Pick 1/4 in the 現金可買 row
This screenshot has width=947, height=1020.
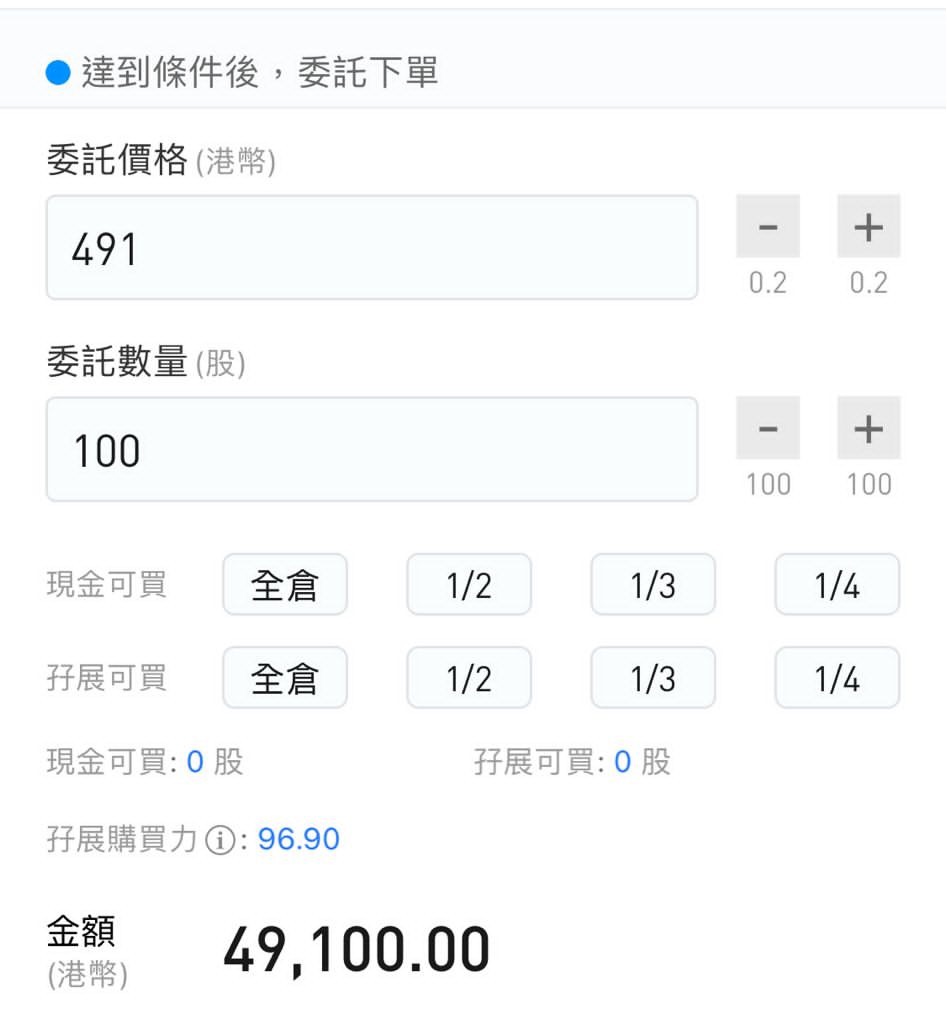click(837, 584)
